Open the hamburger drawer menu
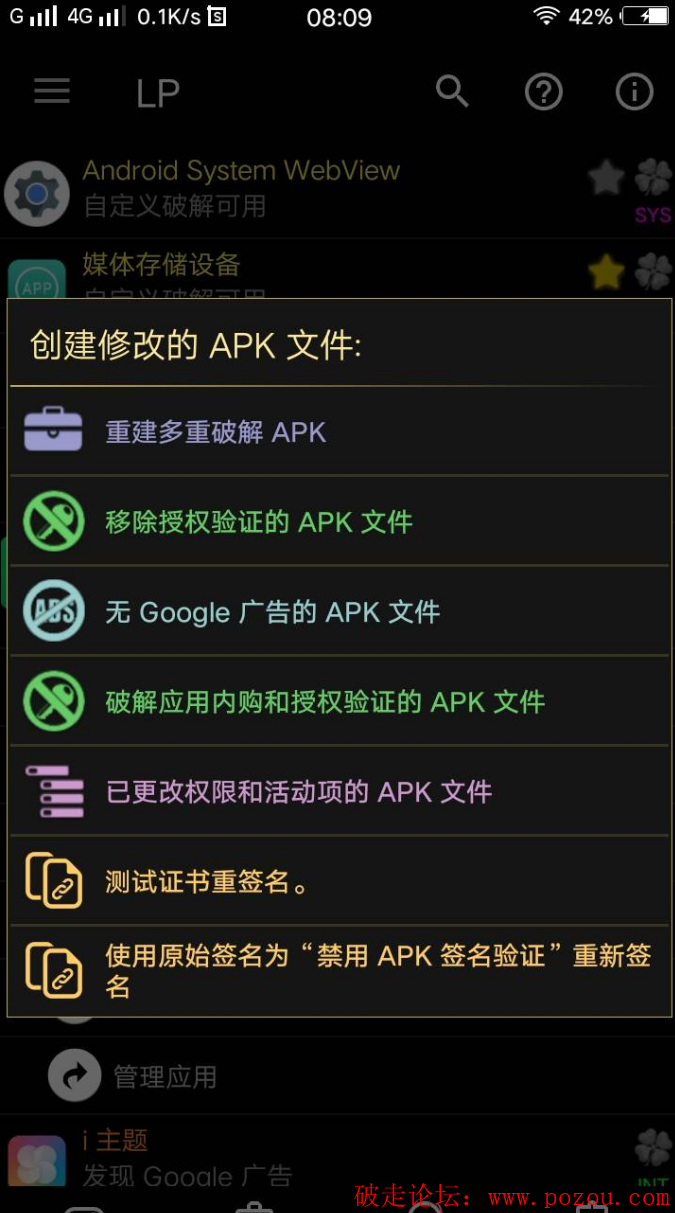The width and height of the screenshot is (675, 1213). tap(52, 92)
